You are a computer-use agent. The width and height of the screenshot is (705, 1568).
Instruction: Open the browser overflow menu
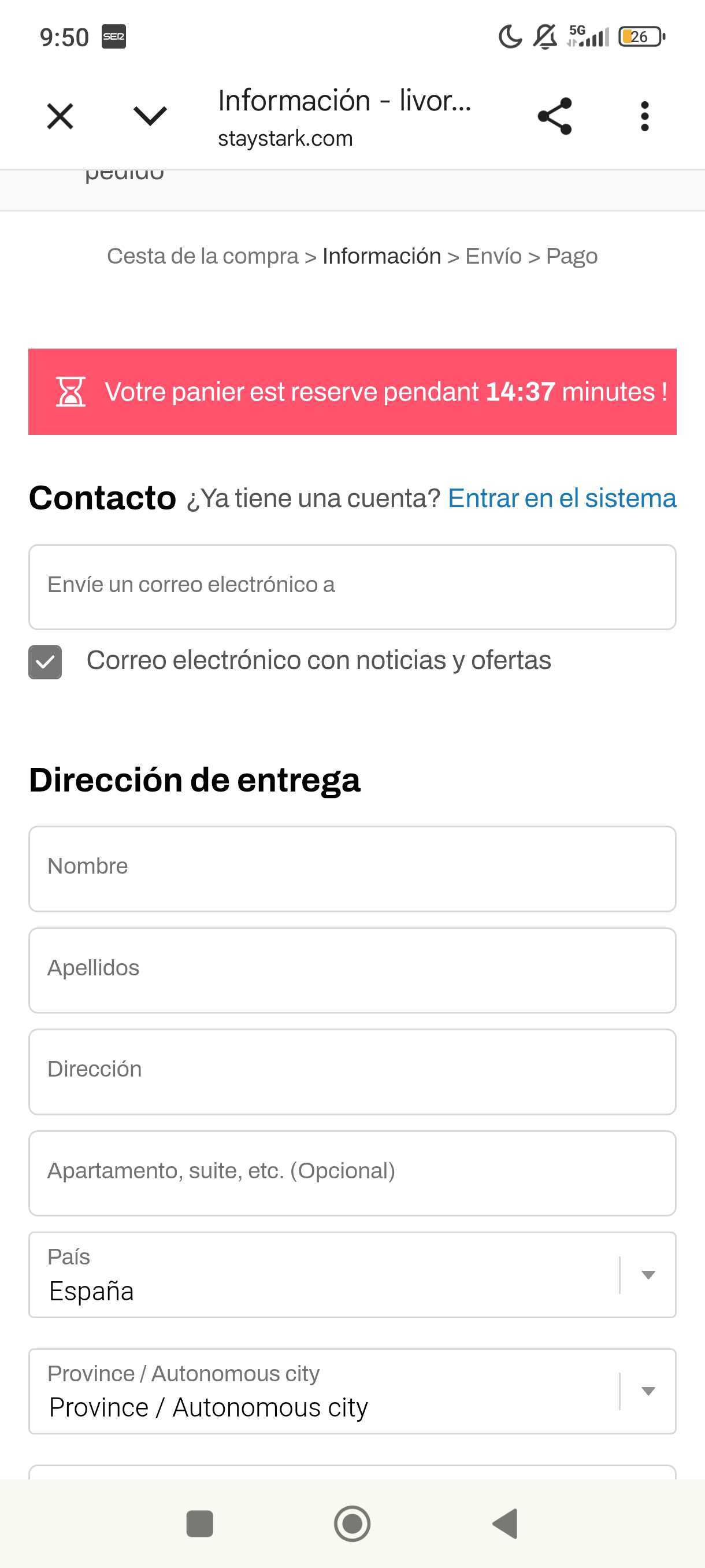[644, 116]
